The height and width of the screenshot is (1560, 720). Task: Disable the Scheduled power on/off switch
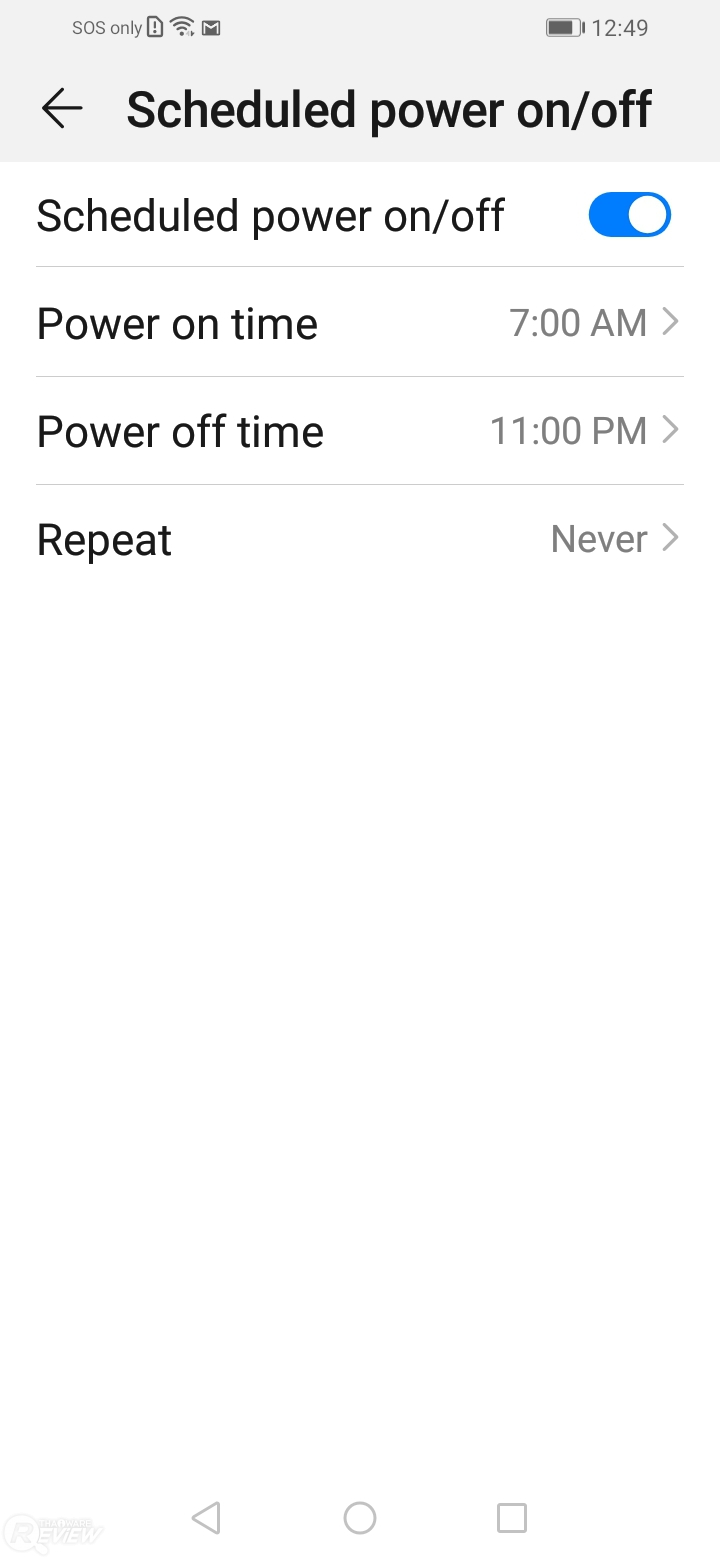click(x=629, y=215)
